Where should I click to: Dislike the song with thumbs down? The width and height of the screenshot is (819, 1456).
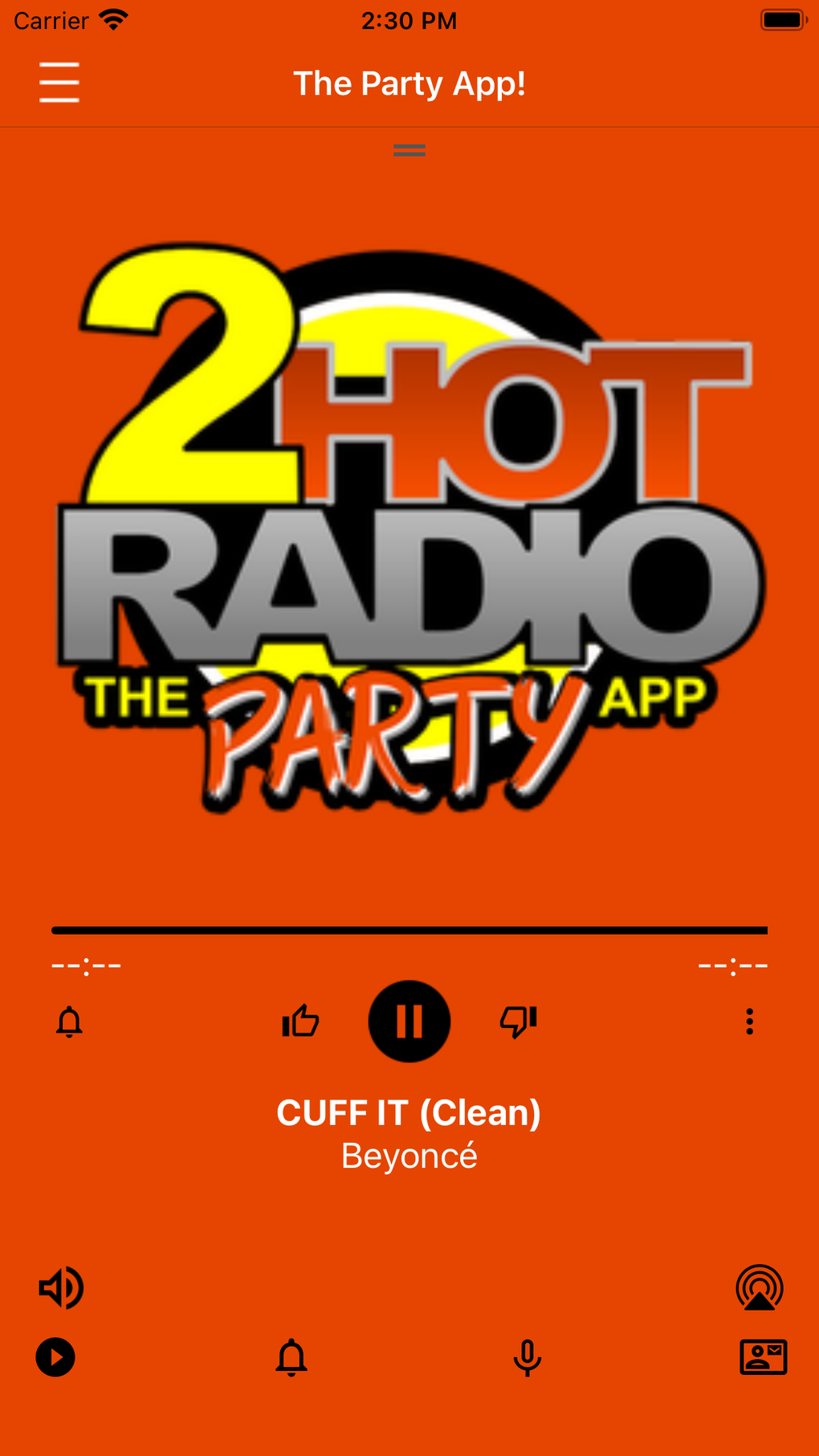[x=519, y=1022]
